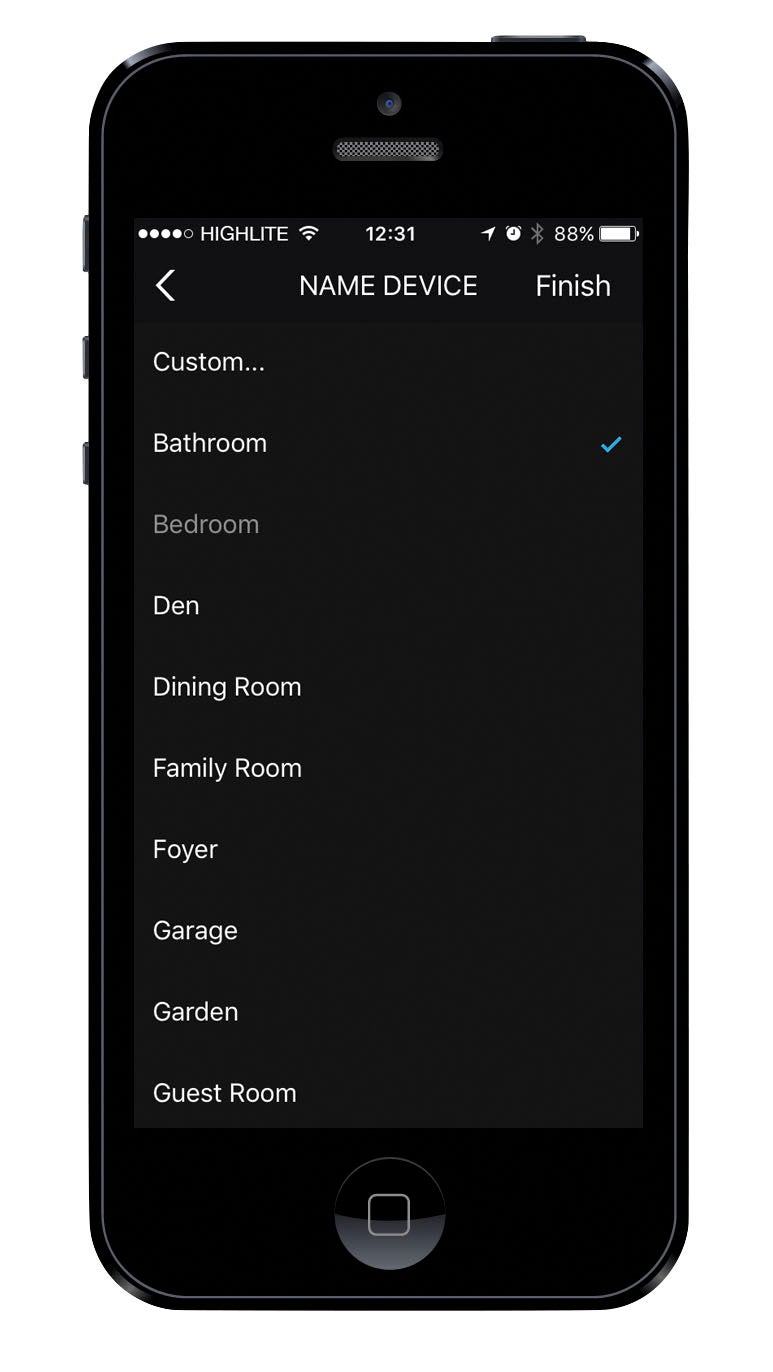773x1372 pixels.
Task: Select Bathroom as the device name
Action: tap(210, 443)
